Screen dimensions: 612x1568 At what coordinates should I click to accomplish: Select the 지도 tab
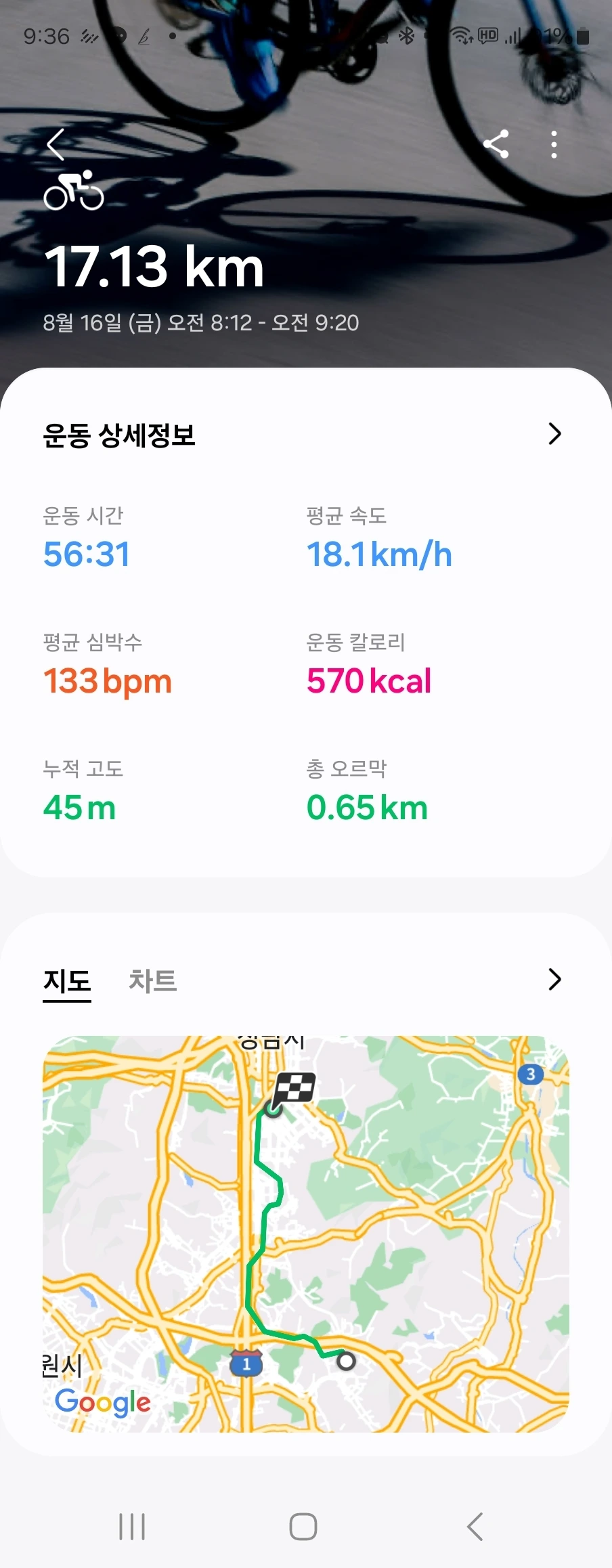[x=67, y=980]
